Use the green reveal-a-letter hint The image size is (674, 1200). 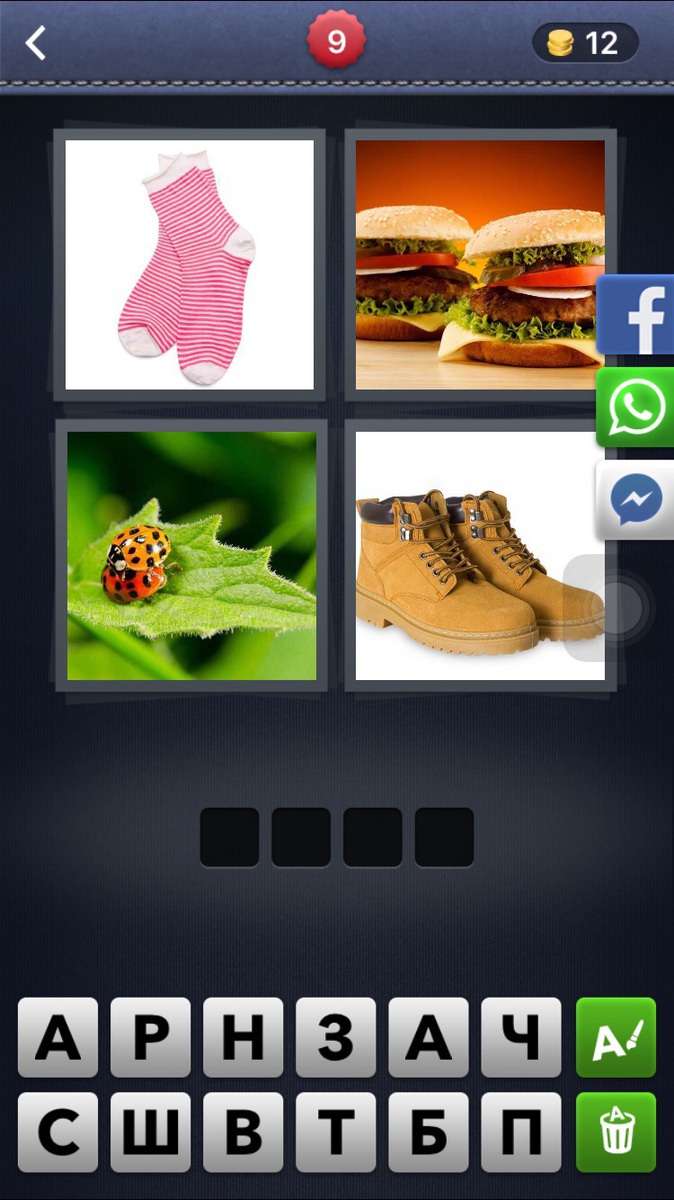(x=616, y=1038)
